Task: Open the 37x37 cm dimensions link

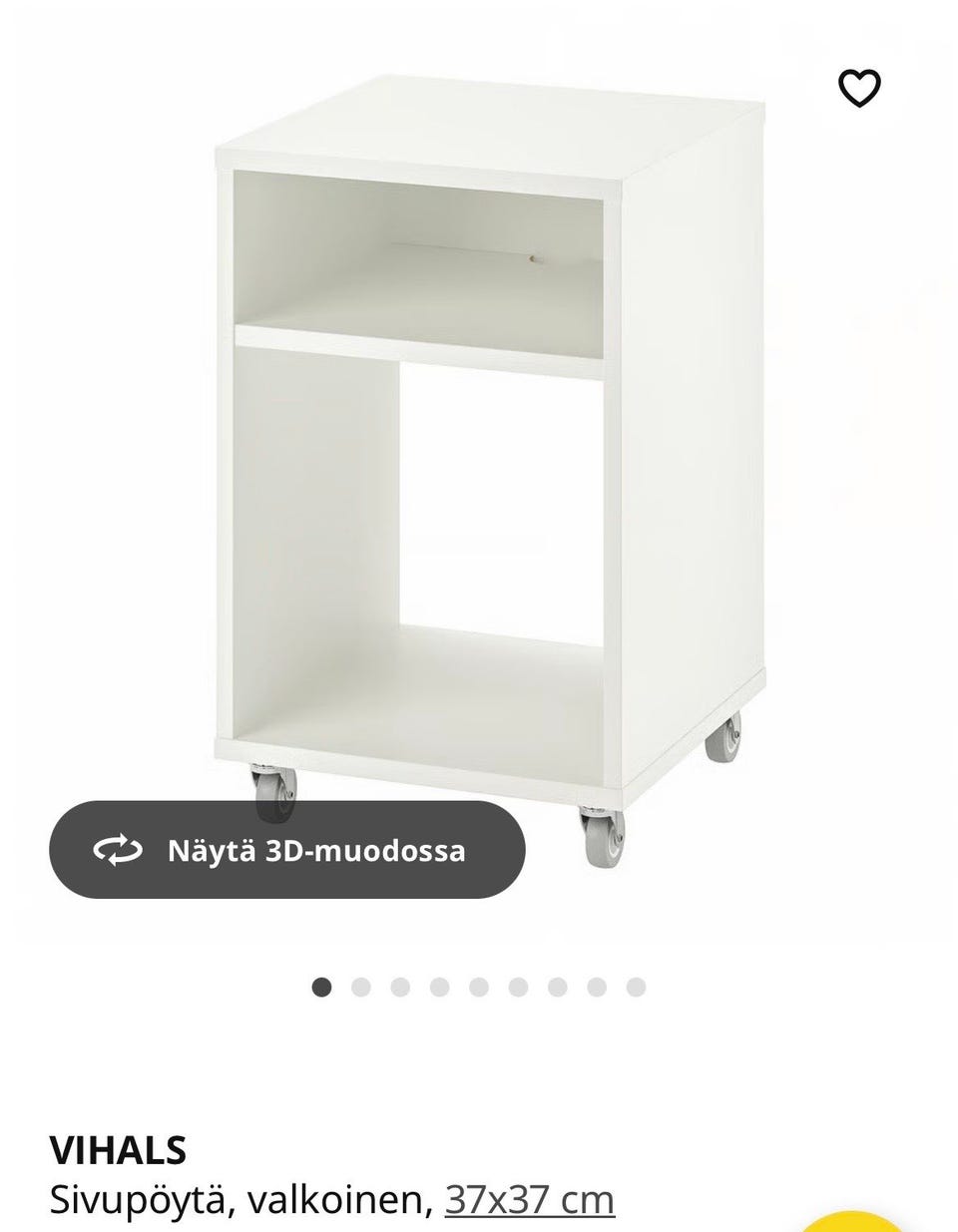Action: pos(529,1198)
